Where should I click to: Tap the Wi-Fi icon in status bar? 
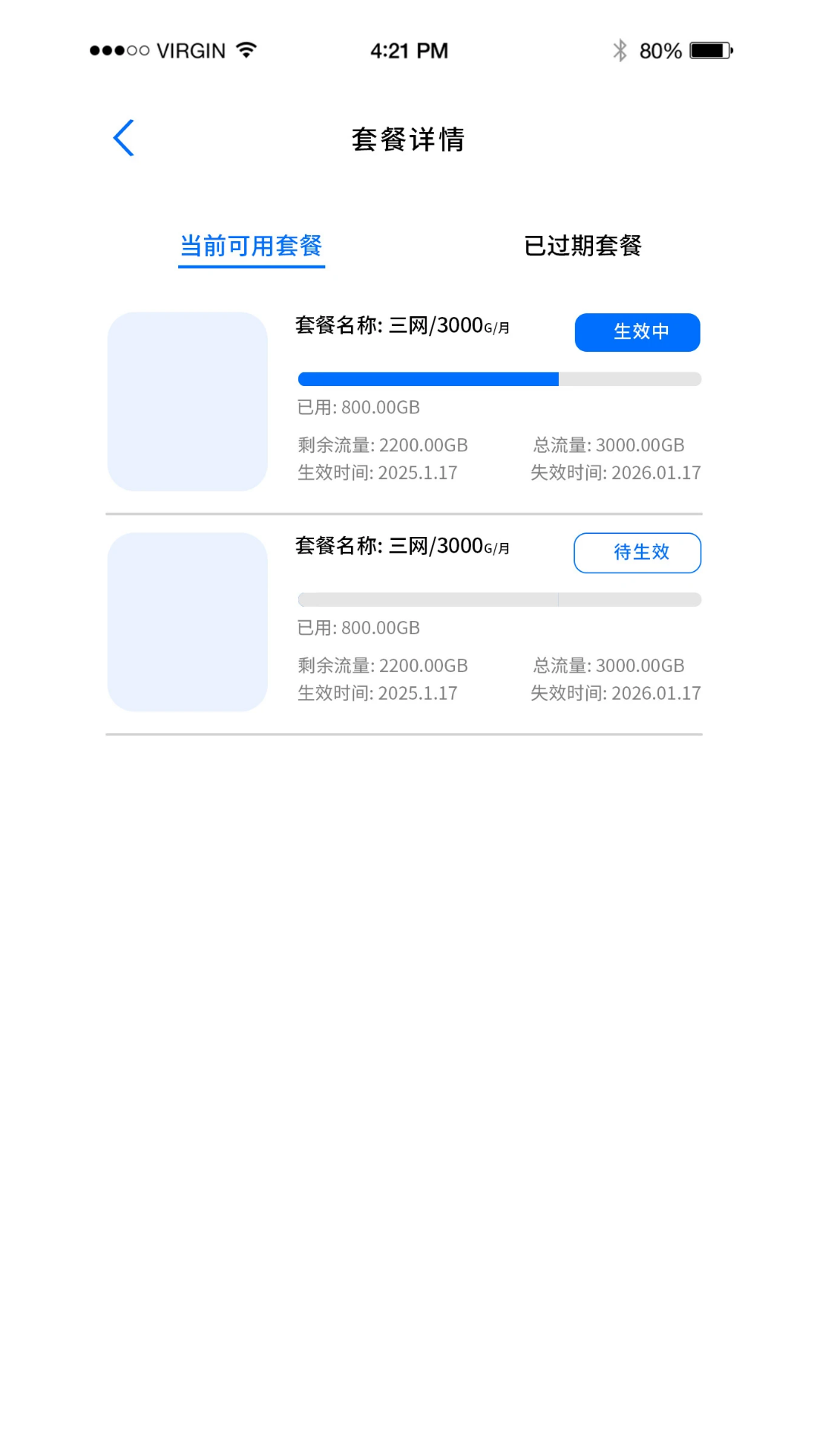pyautogui.click(x=247, y=49)
